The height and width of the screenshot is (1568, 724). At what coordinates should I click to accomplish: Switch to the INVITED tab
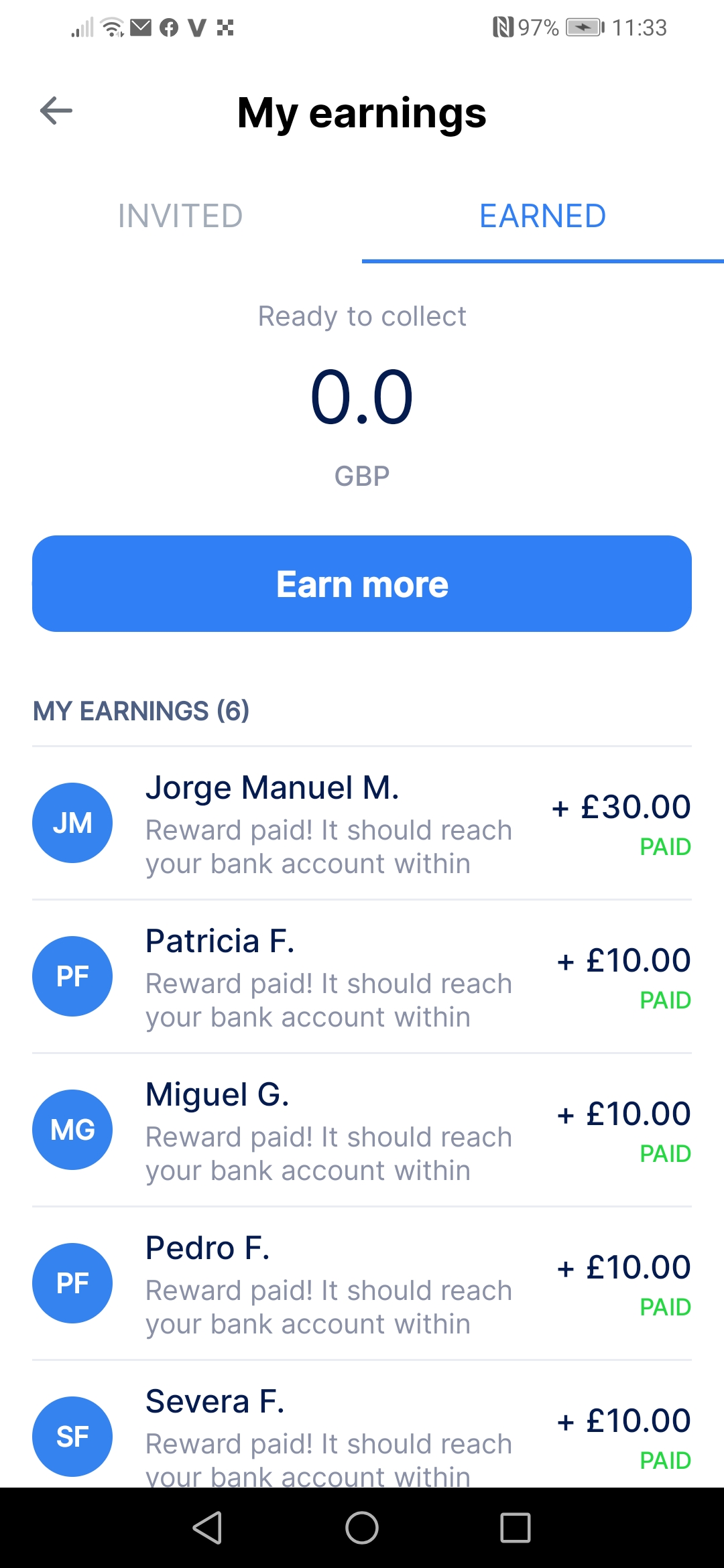click(180, 216)
